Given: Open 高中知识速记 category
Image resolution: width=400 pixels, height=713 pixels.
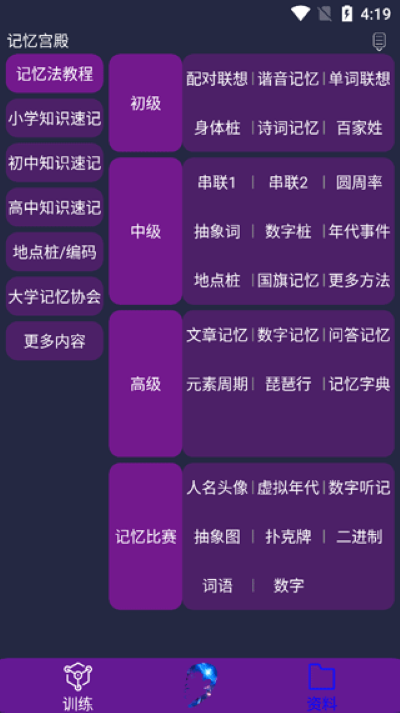Looking at the screenshot, I should 55,207.
